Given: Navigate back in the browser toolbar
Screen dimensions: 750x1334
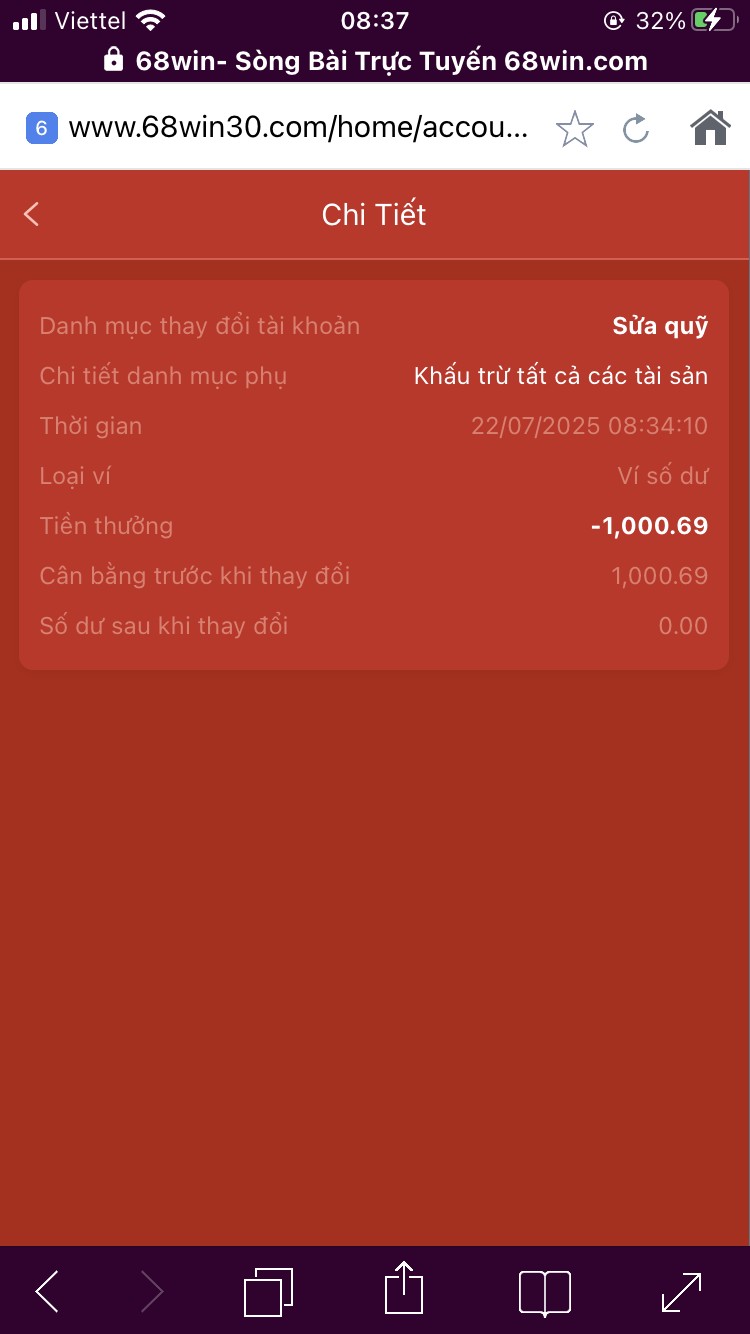Looking at the screenshot, I should tap(47, 1291).
